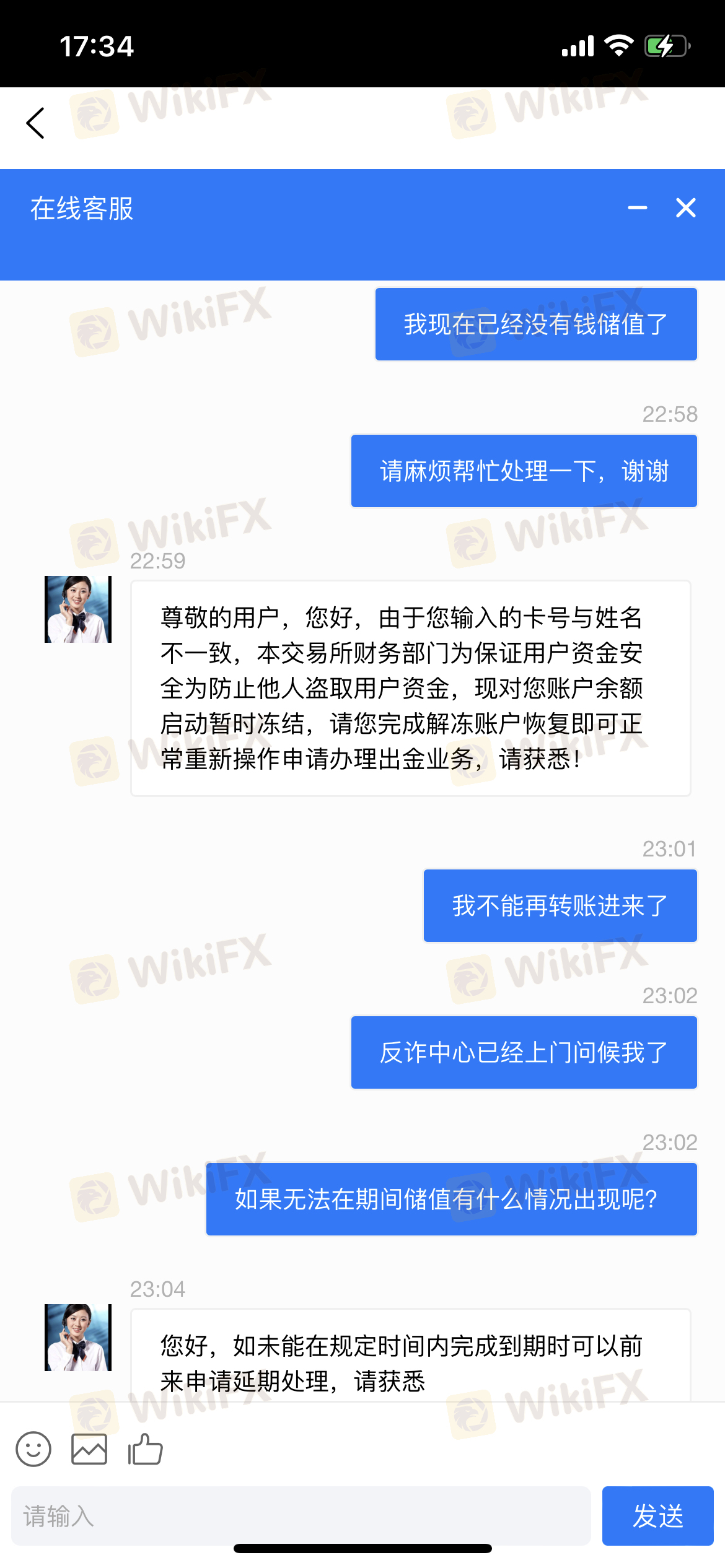Open the emoji picker
Image resolution: width=725 pixels, height=1568 pixels.
pyautogui.click(x=33, y=1449)
